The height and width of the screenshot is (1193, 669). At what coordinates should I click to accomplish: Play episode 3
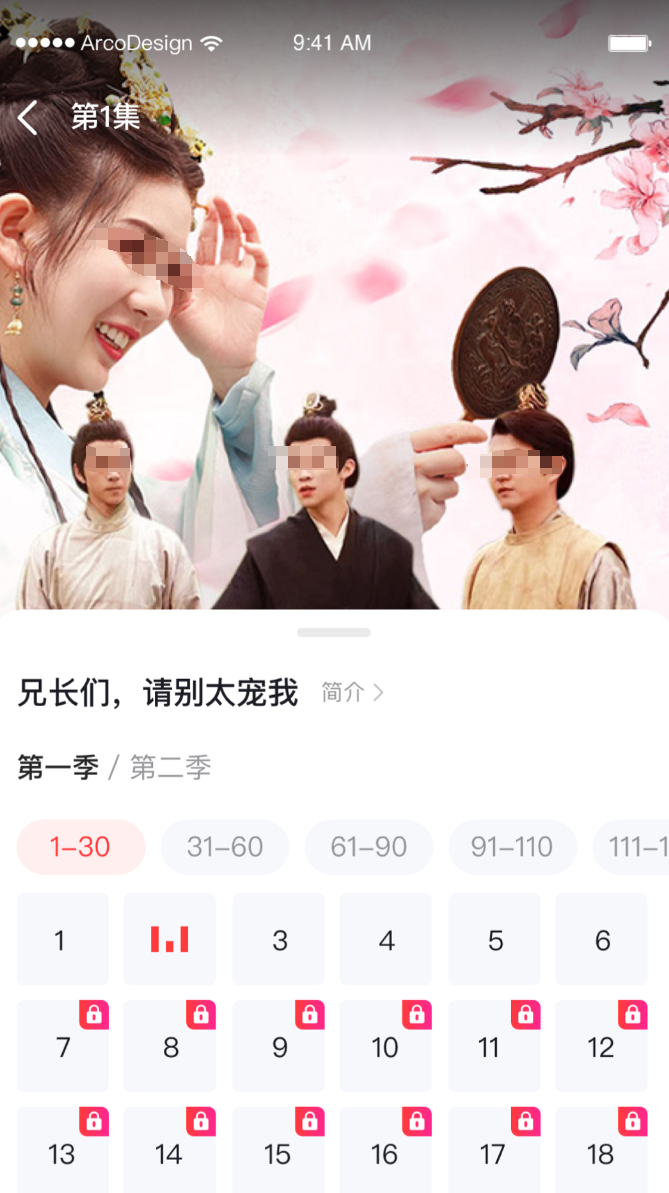279,939
